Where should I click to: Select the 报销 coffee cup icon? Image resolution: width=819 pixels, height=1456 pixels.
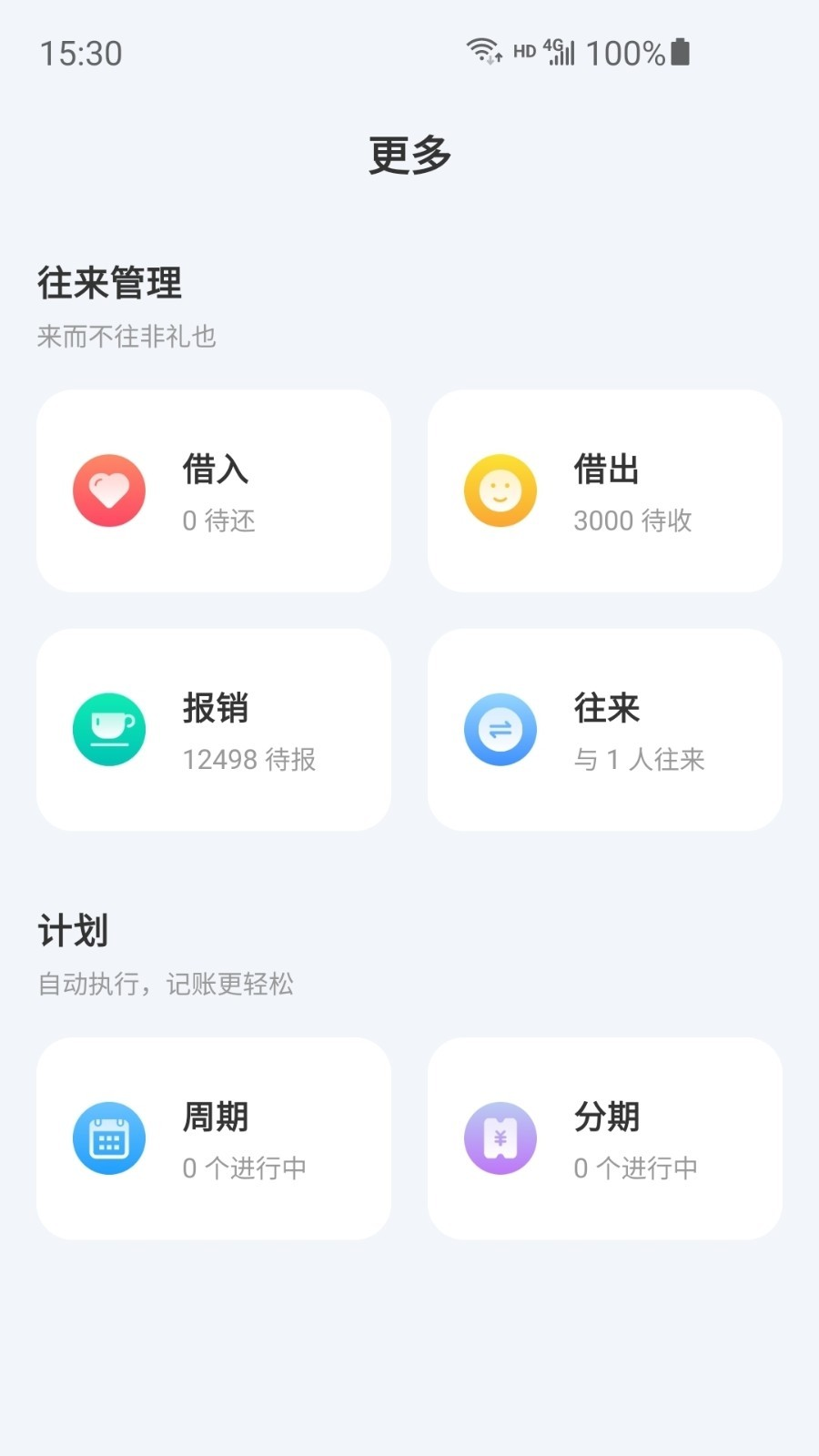coord(109,728)
